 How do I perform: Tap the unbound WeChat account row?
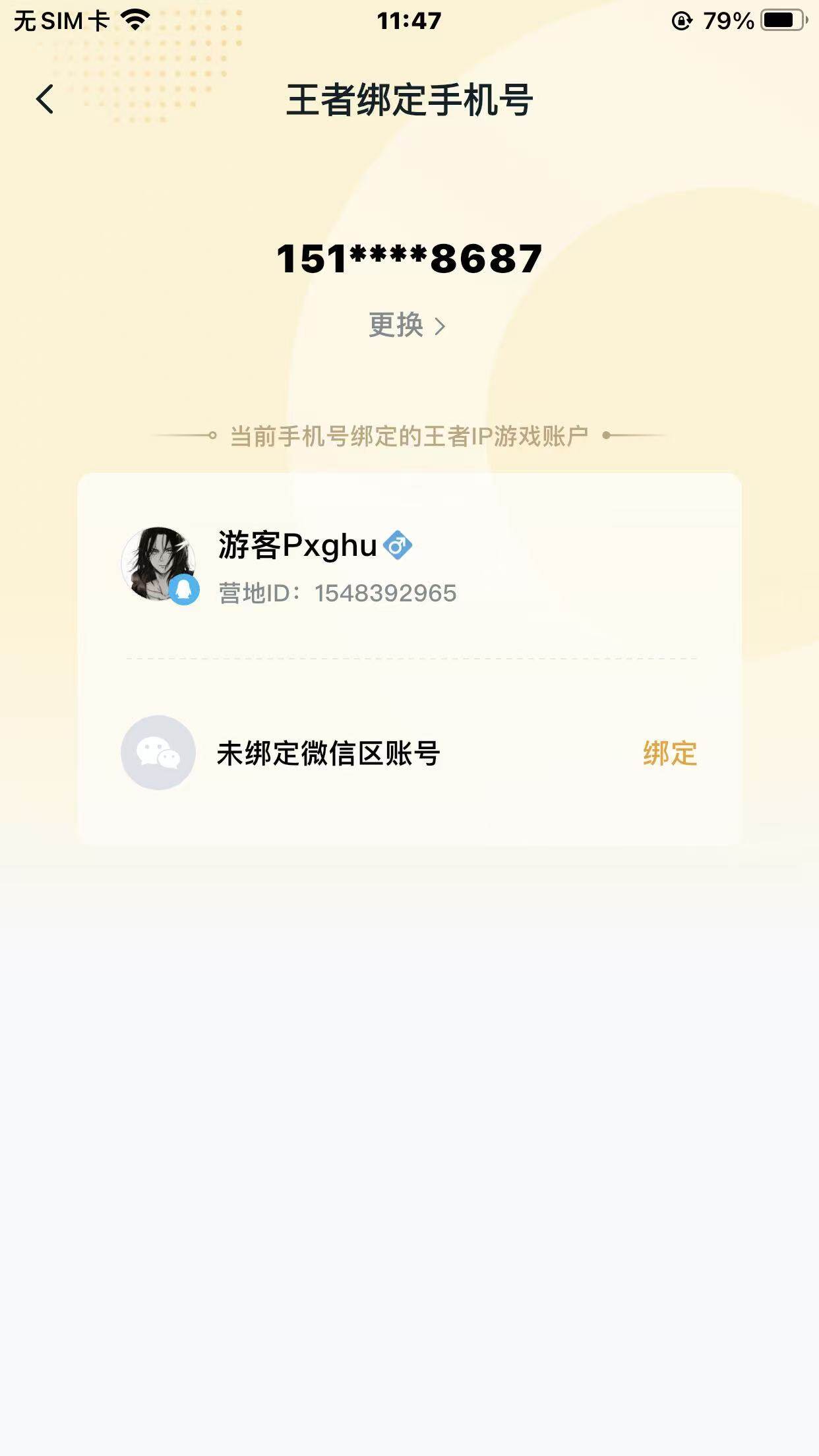[409, 752]
